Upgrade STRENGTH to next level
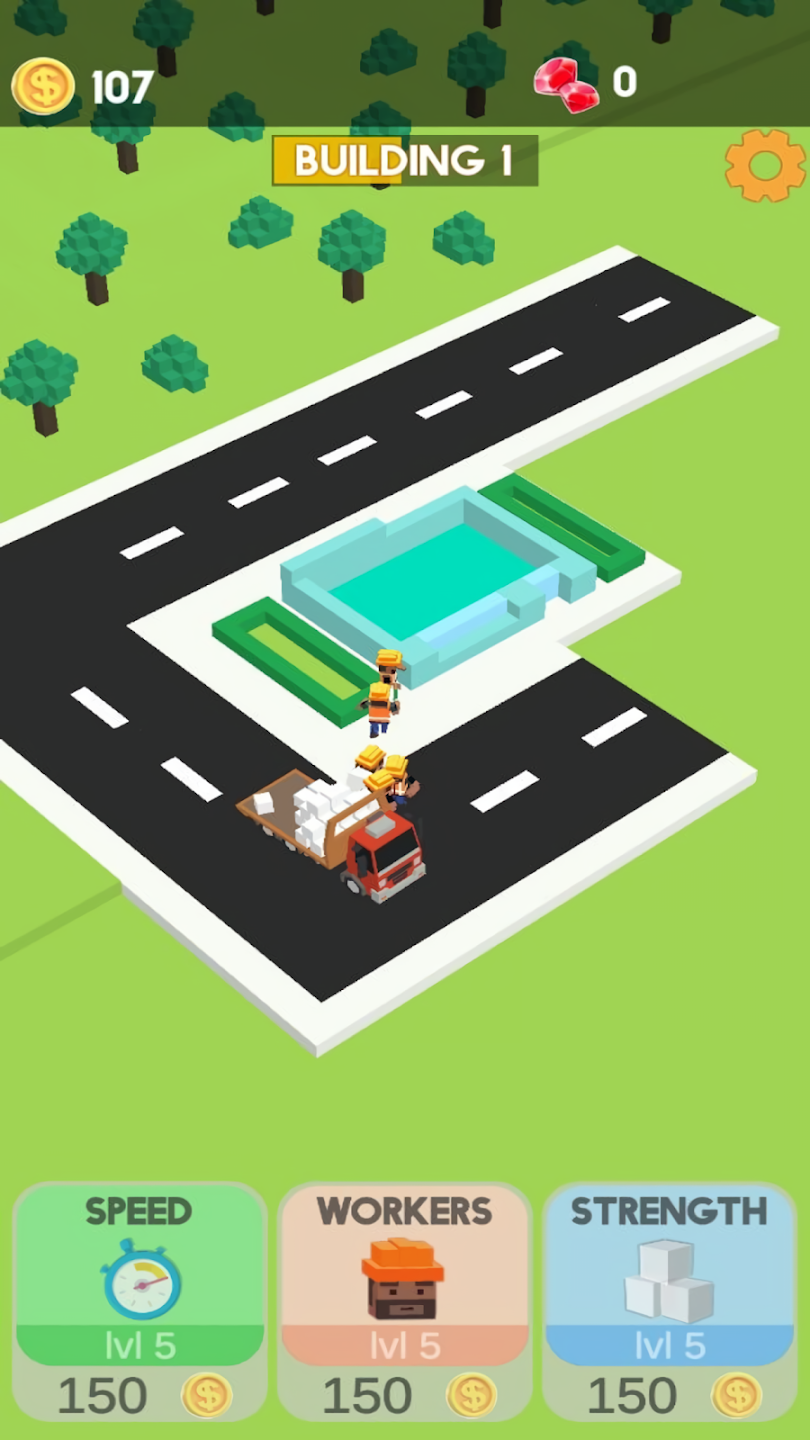The width and height of the screenshot is (810, 1440). pos(668,1300)
